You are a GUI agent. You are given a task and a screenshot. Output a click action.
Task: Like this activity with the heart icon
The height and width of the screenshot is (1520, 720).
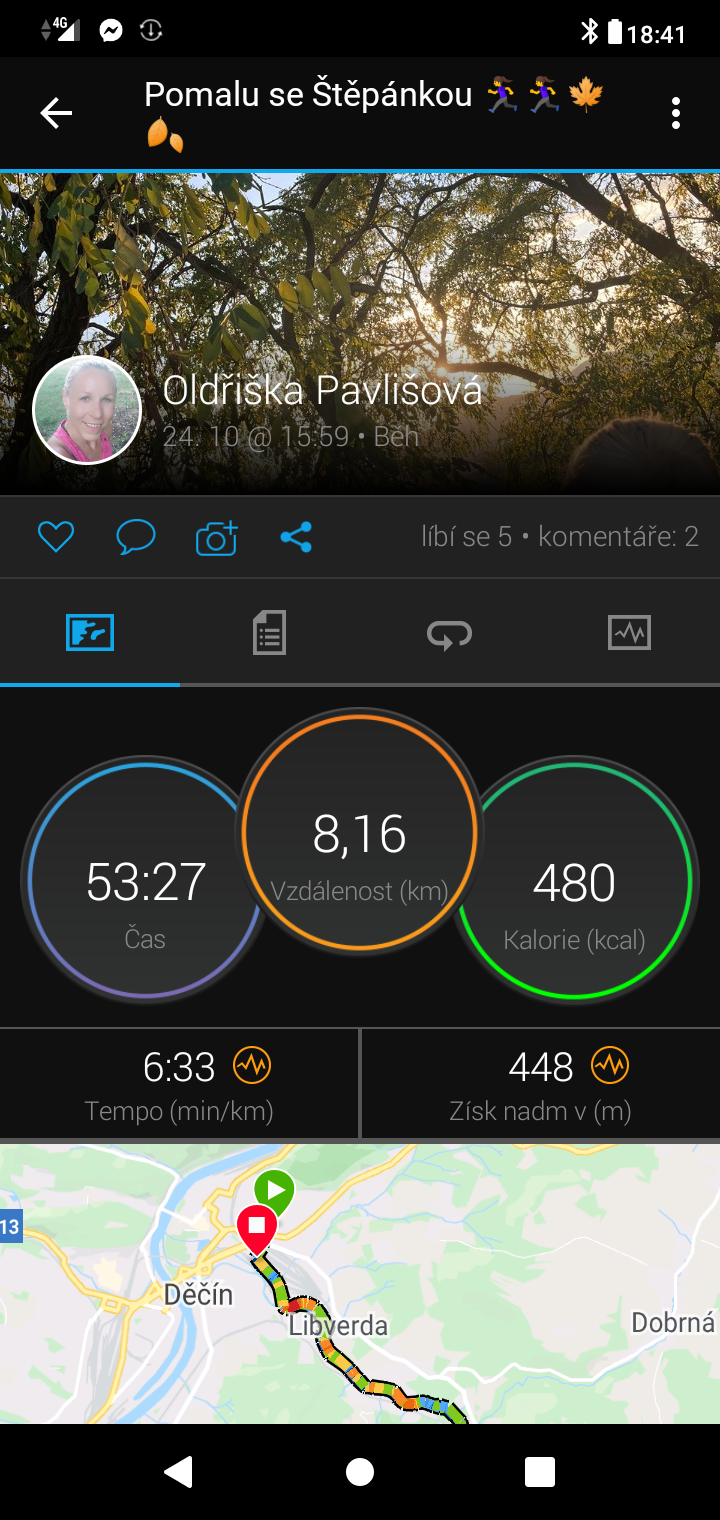(56, 538)
